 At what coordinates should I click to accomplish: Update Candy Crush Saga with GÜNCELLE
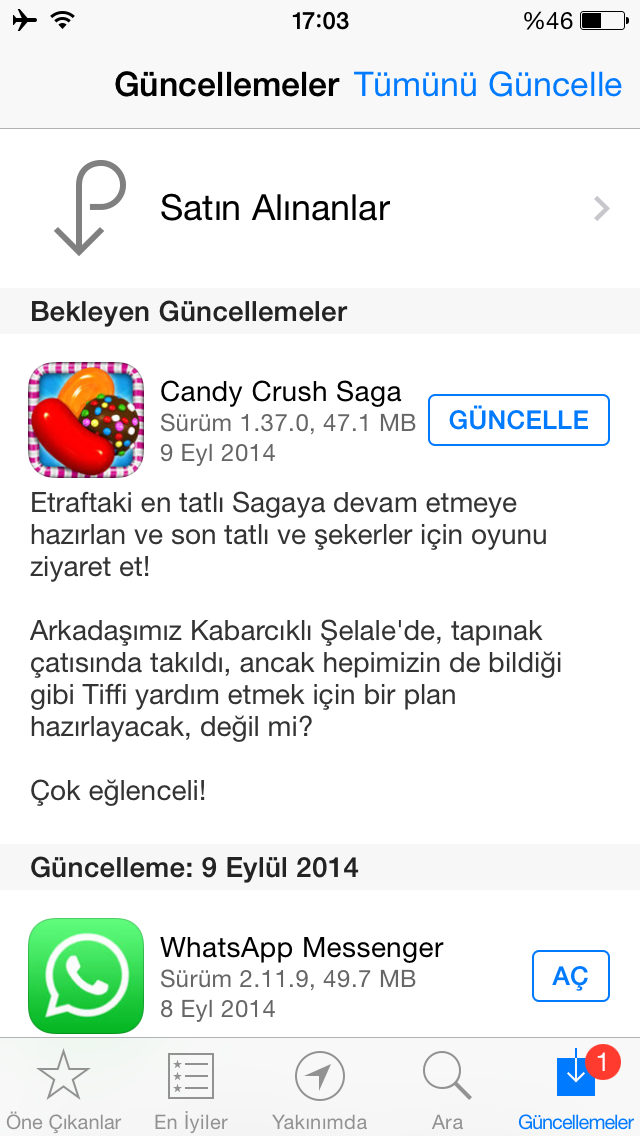tap(518, 420)
